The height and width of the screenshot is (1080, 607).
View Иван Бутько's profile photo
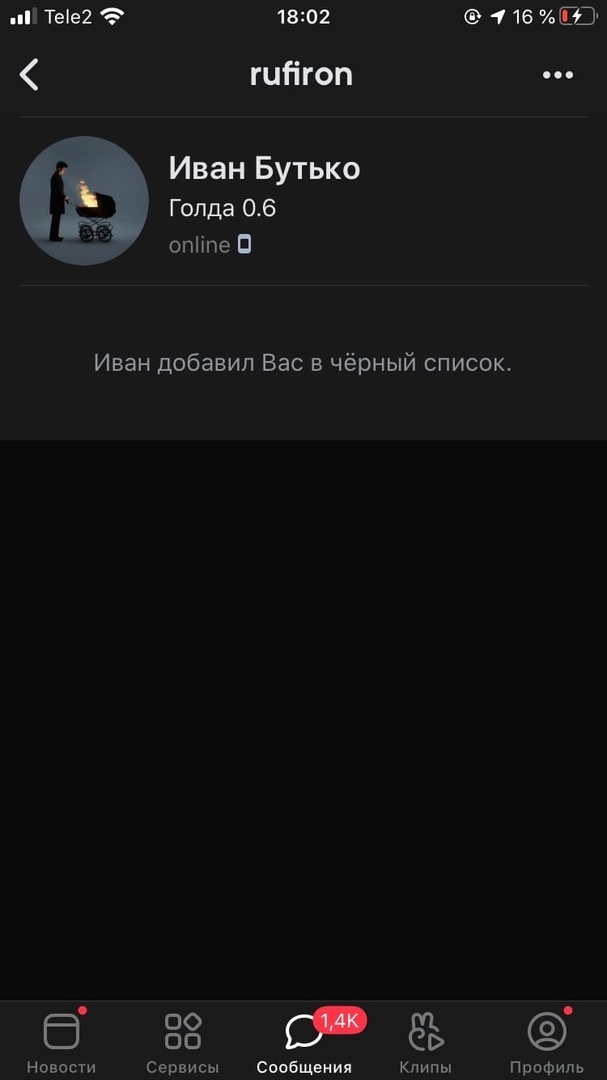84,201
